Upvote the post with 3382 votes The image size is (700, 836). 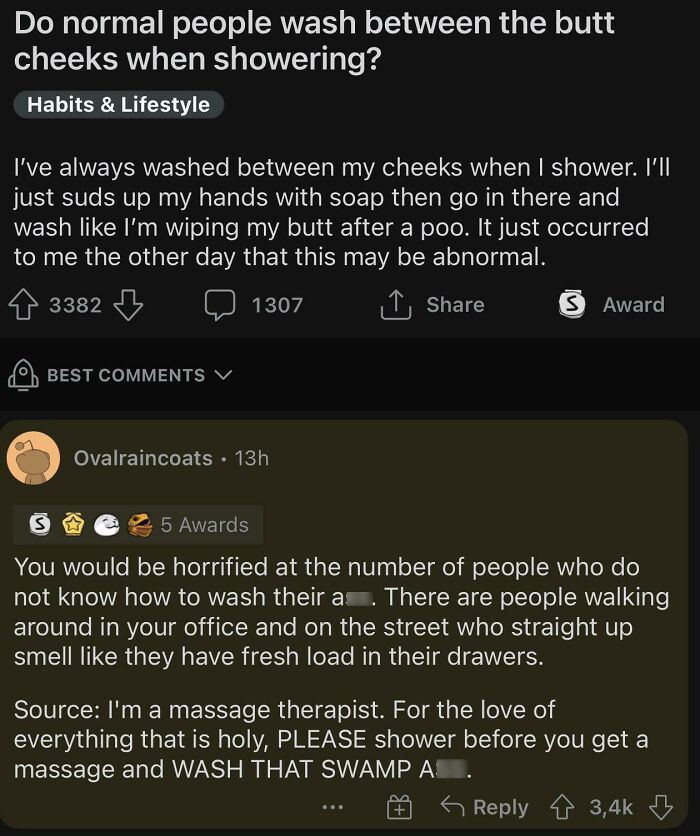pyautogui.click(x=27, y=305)
